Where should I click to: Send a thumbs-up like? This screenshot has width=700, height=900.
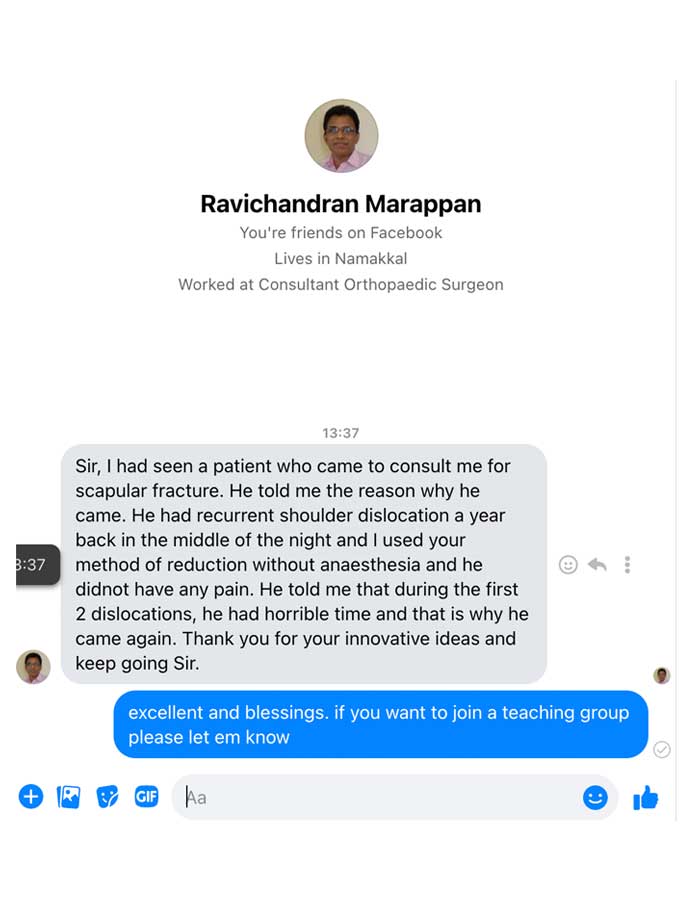tap(646, 797)
